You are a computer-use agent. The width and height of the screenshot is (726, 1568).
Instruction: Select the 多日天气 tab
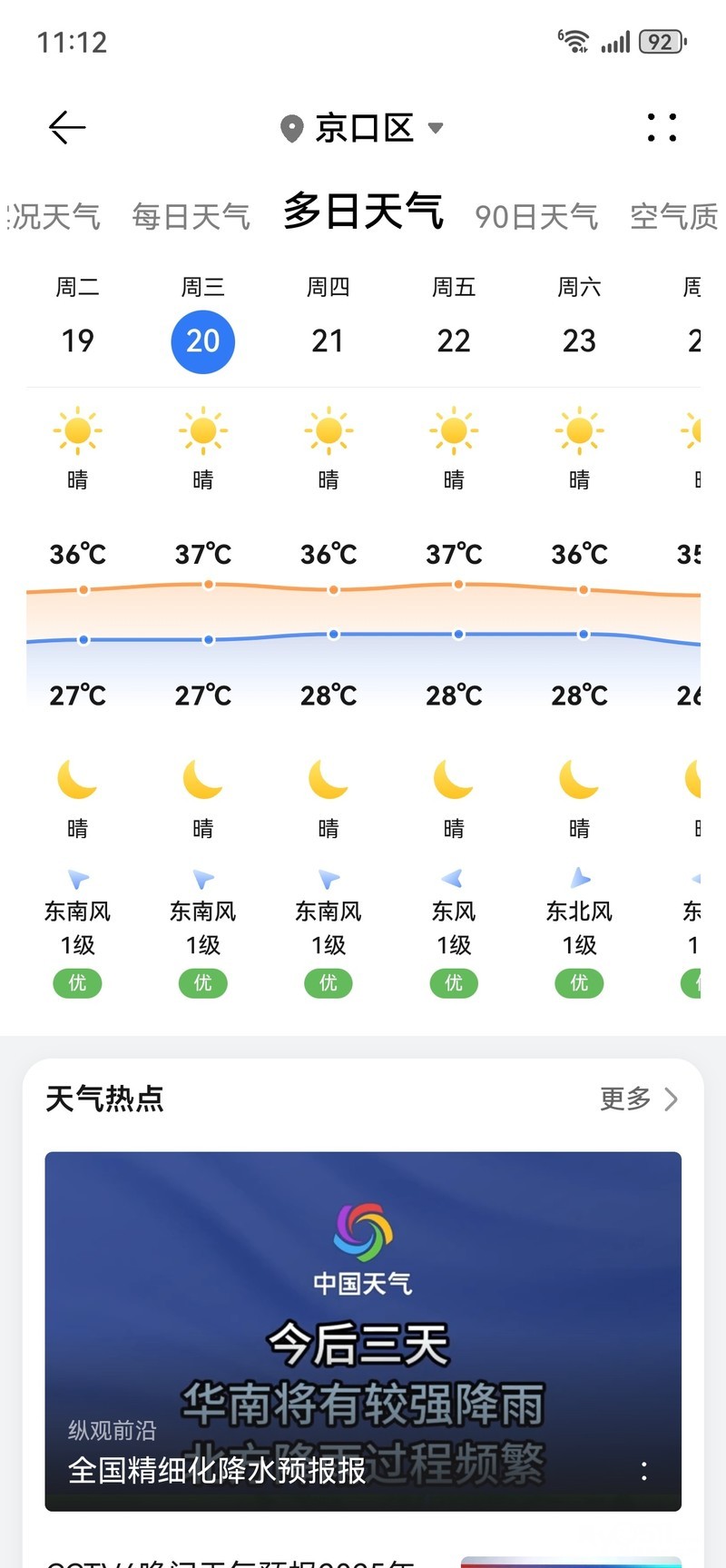(363, 212)
